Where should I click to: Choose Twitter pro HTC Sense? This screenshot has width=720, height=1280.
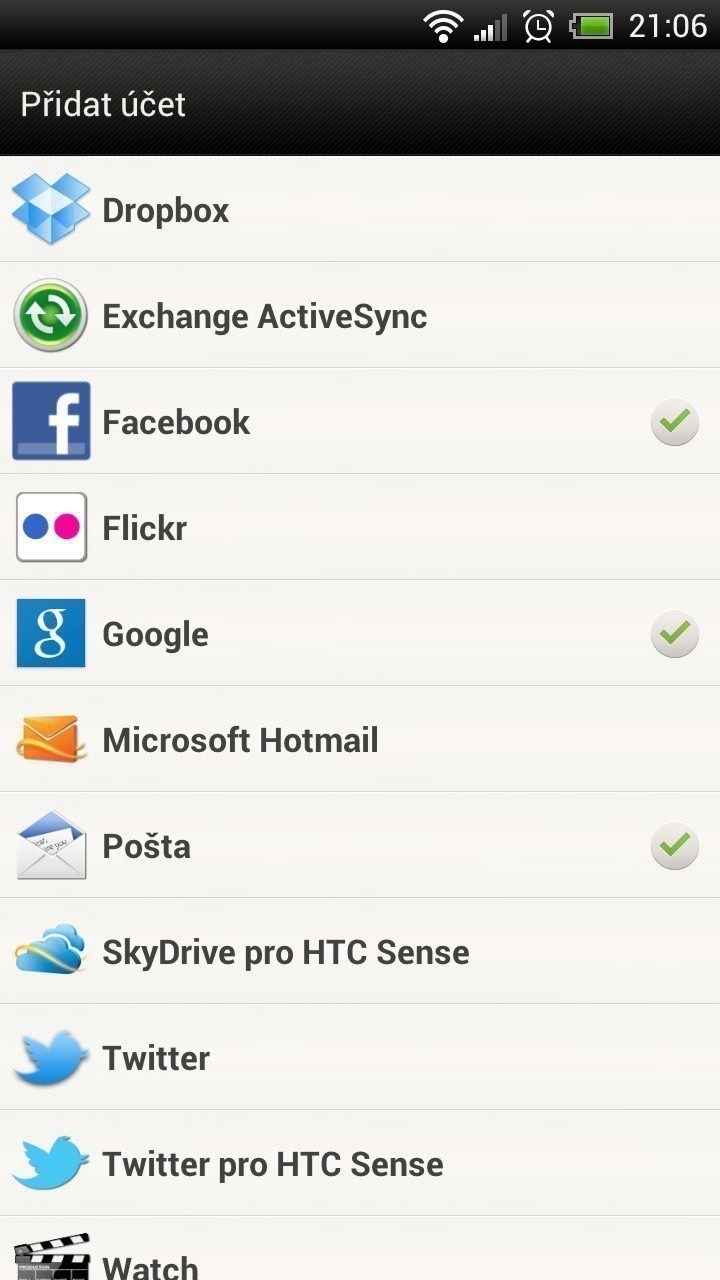coord(360,1164)
